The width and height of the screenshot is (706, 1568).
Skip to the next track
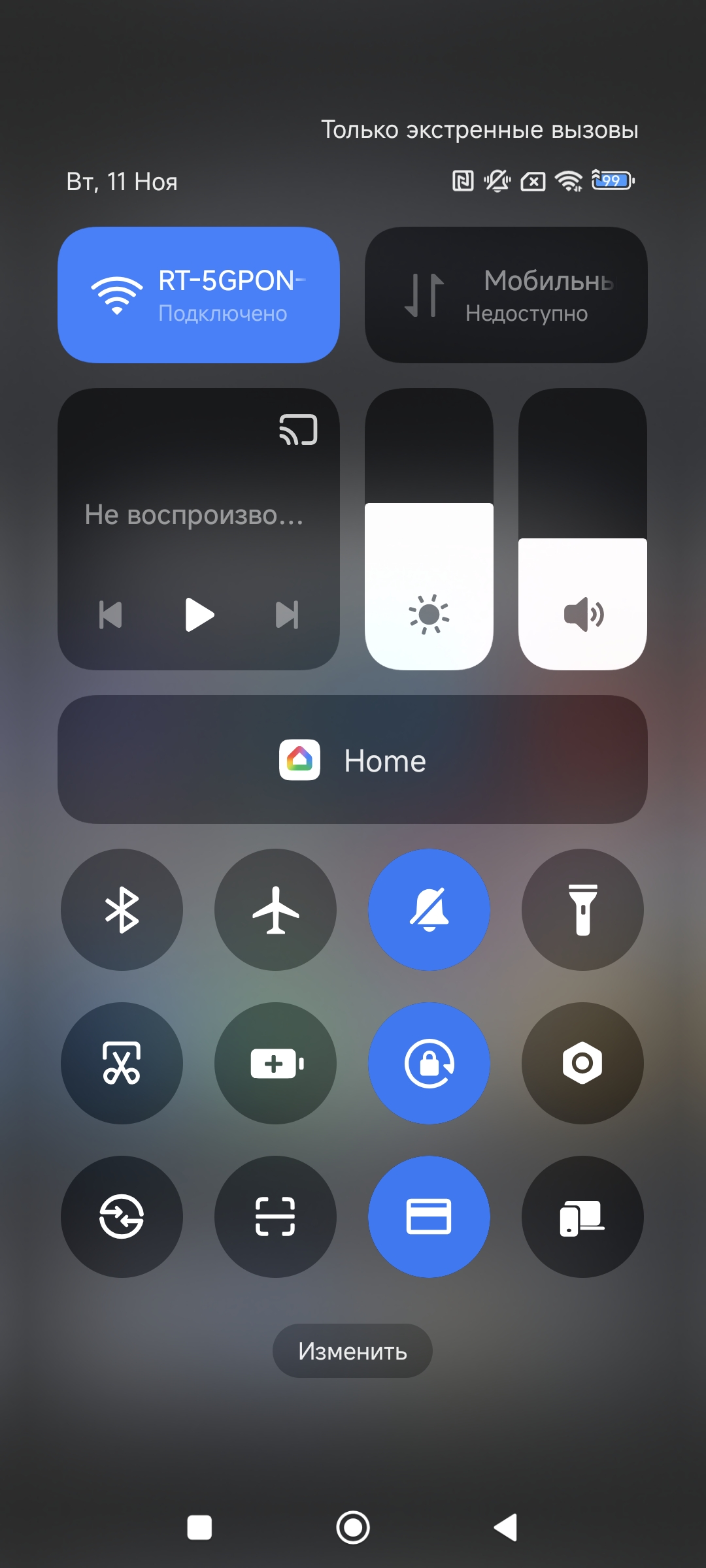point(287,615)
